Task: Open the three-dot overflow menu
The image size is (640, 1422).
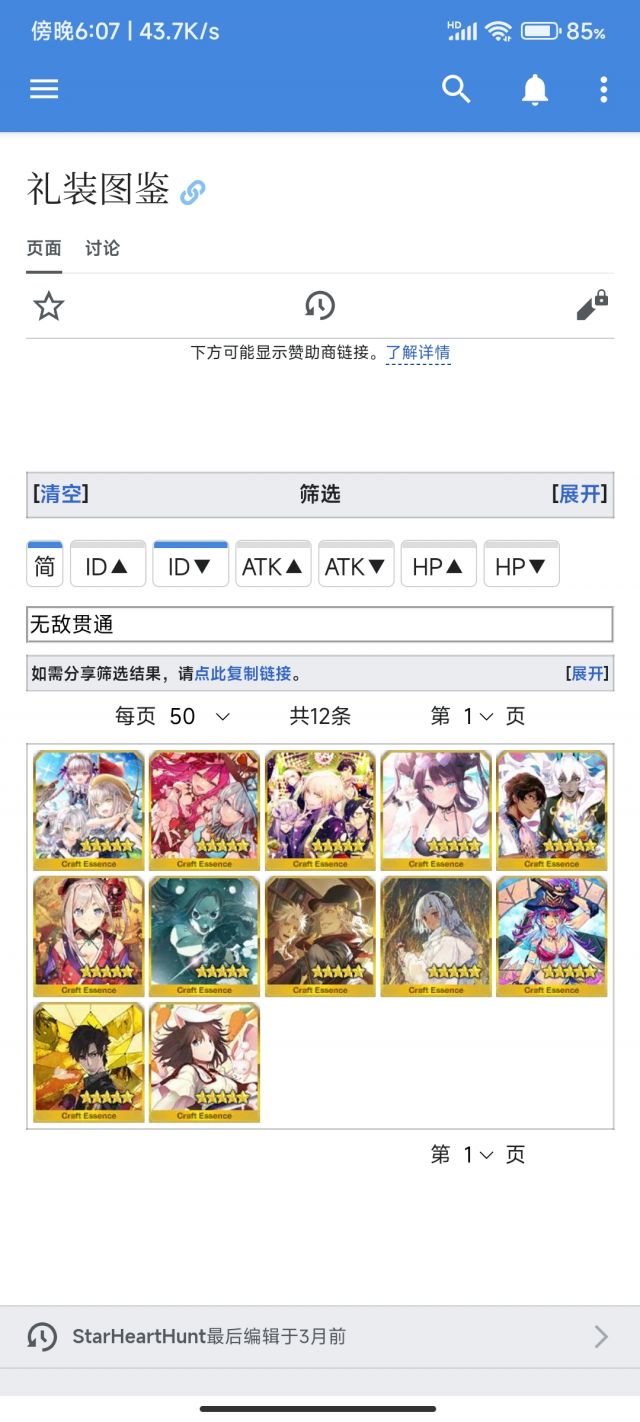Action: pyautogui.click(x=603, y=89)
